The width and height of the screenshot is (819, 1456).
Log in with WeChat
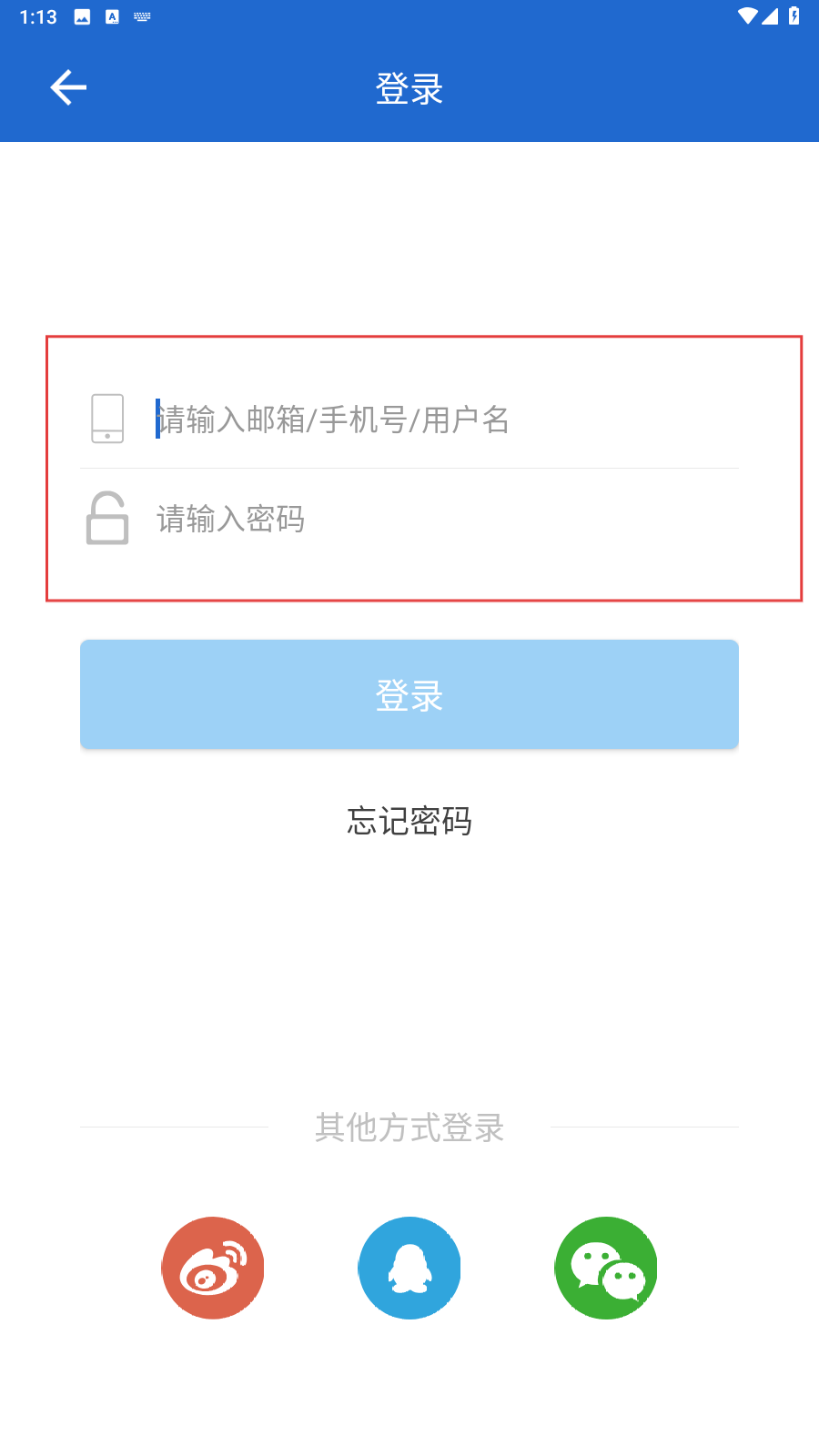606,1268
